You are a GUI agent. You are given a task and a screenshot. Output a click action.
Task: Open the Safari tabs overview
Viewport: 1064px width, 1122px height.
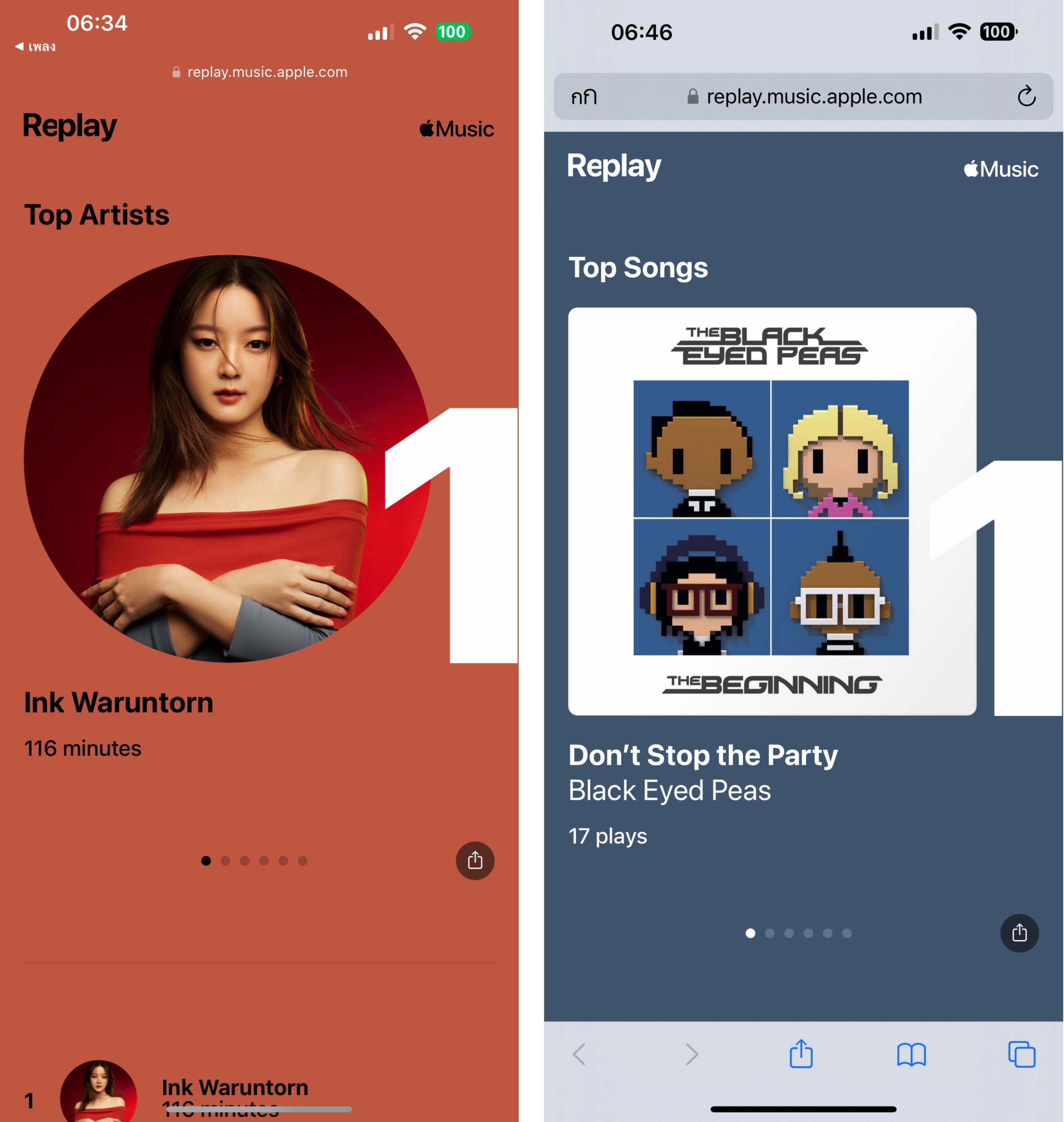click(1021, 1055)
